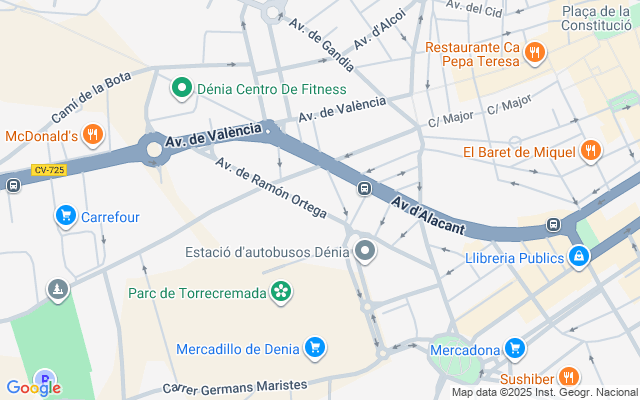Select the El Baret de Miquel pin

[590, 152]
